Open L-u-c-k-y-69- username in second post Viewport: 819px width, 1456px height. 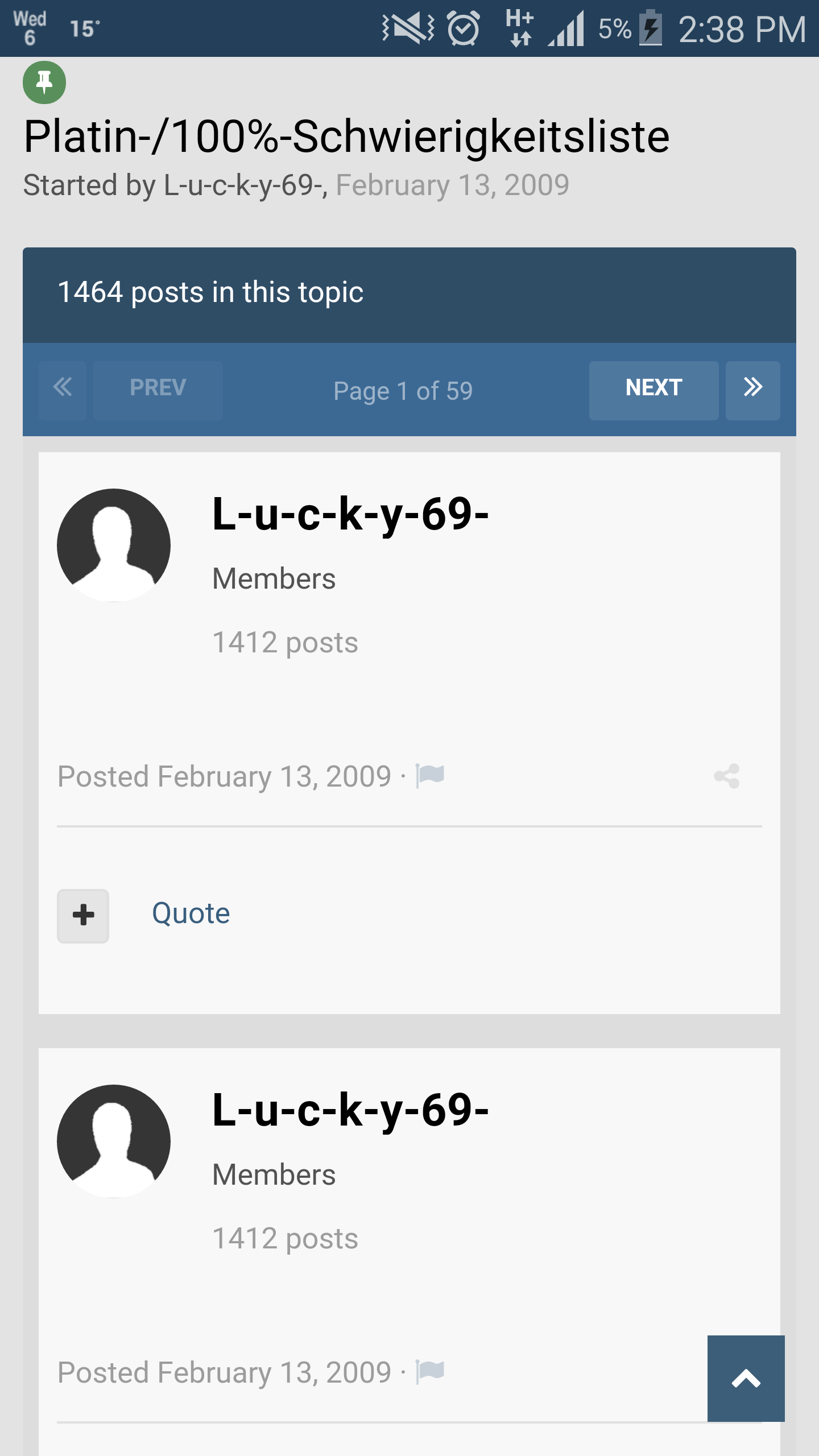pyautogui.click(x=350, y=1110)
